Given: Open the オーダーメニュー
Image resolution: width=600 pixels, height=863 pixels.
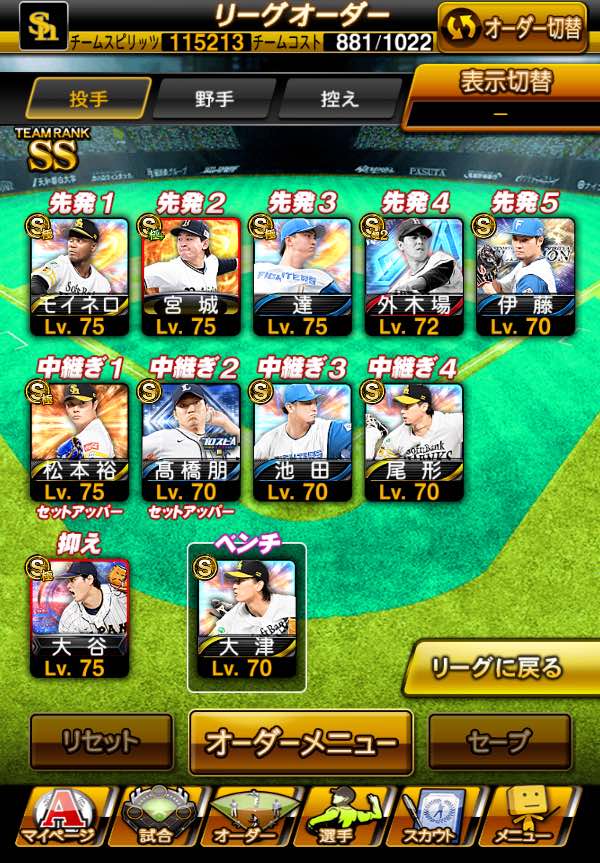Looking at the screenshot, I should 301,742.
